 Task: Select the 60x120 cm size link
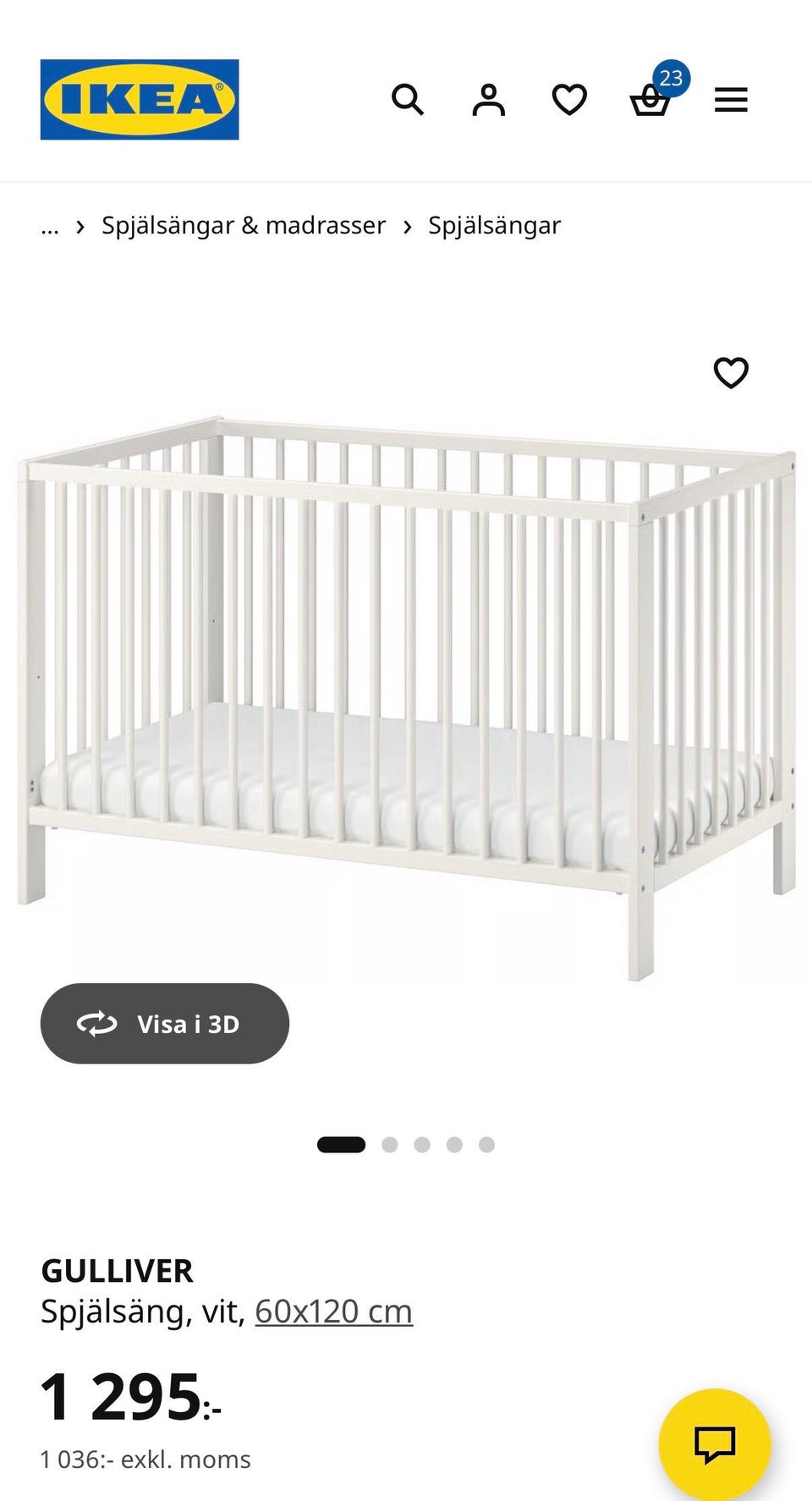pos(333,1311)
